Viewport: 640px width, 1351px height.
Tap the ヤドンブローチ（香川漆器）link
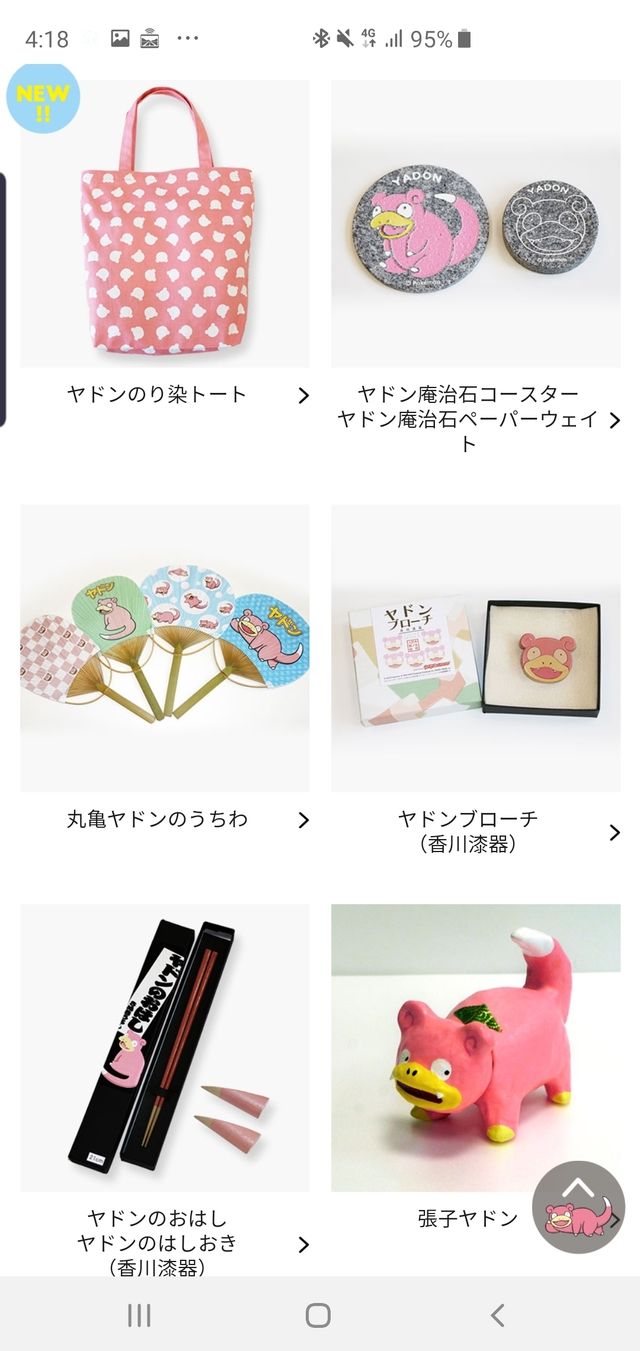pyautogui.click(x=476, y=832)
